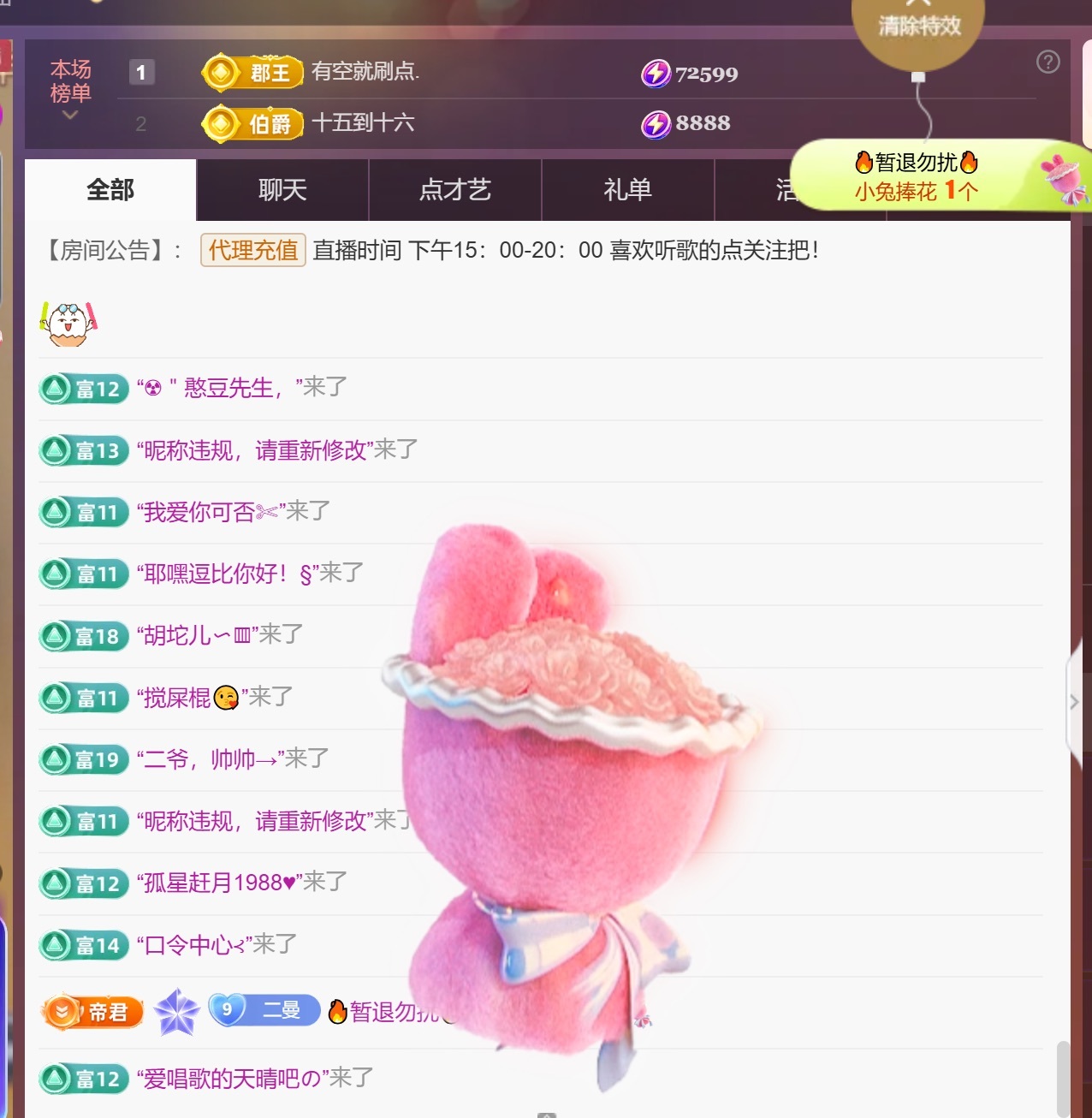The height and width of the screenshot is (1118, 1092).
Task: Open the 代理充值 link
Action: (252, 250)
